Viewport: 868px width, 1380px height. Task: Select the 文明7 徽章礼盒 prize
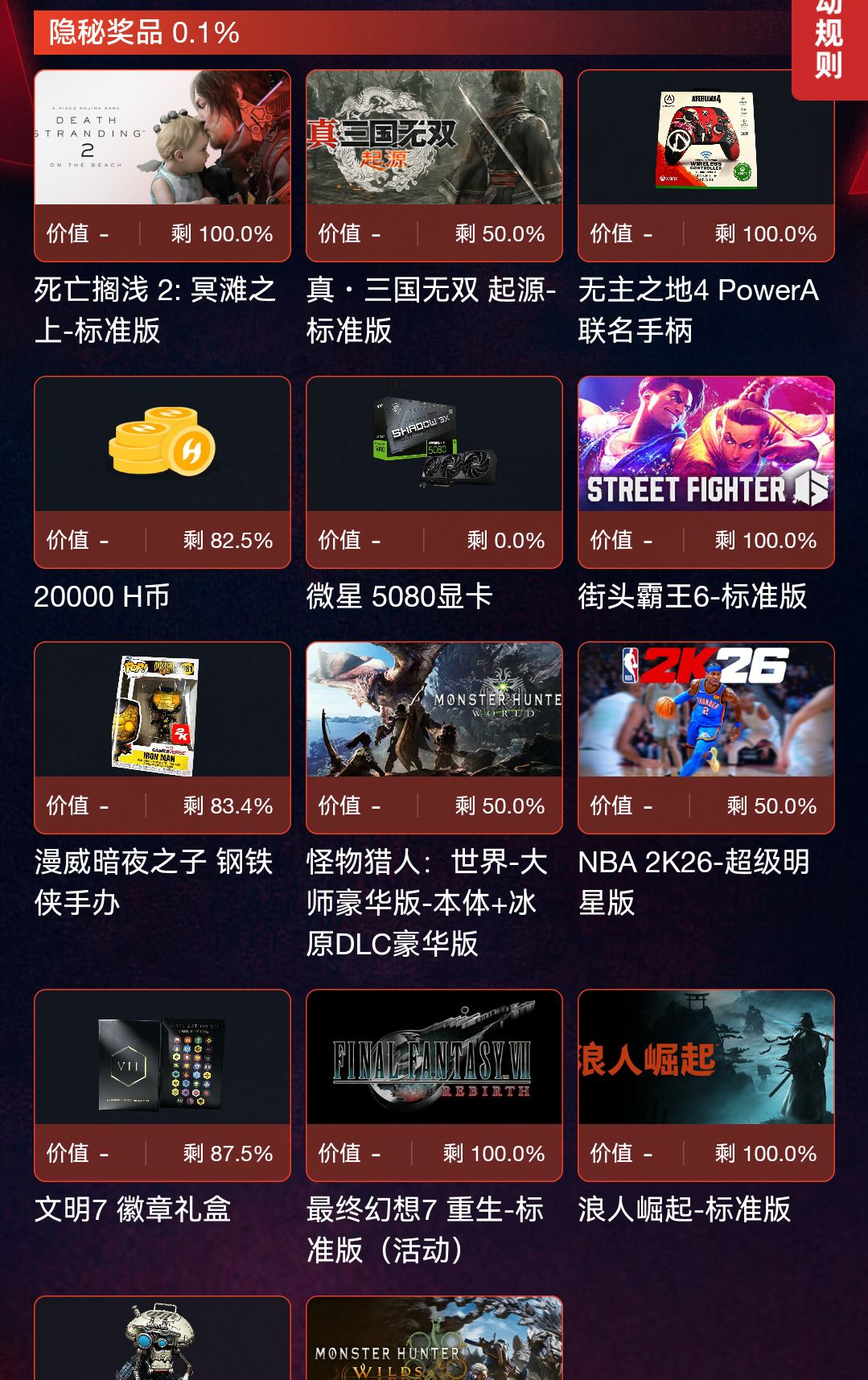[x=162, y=1085]
